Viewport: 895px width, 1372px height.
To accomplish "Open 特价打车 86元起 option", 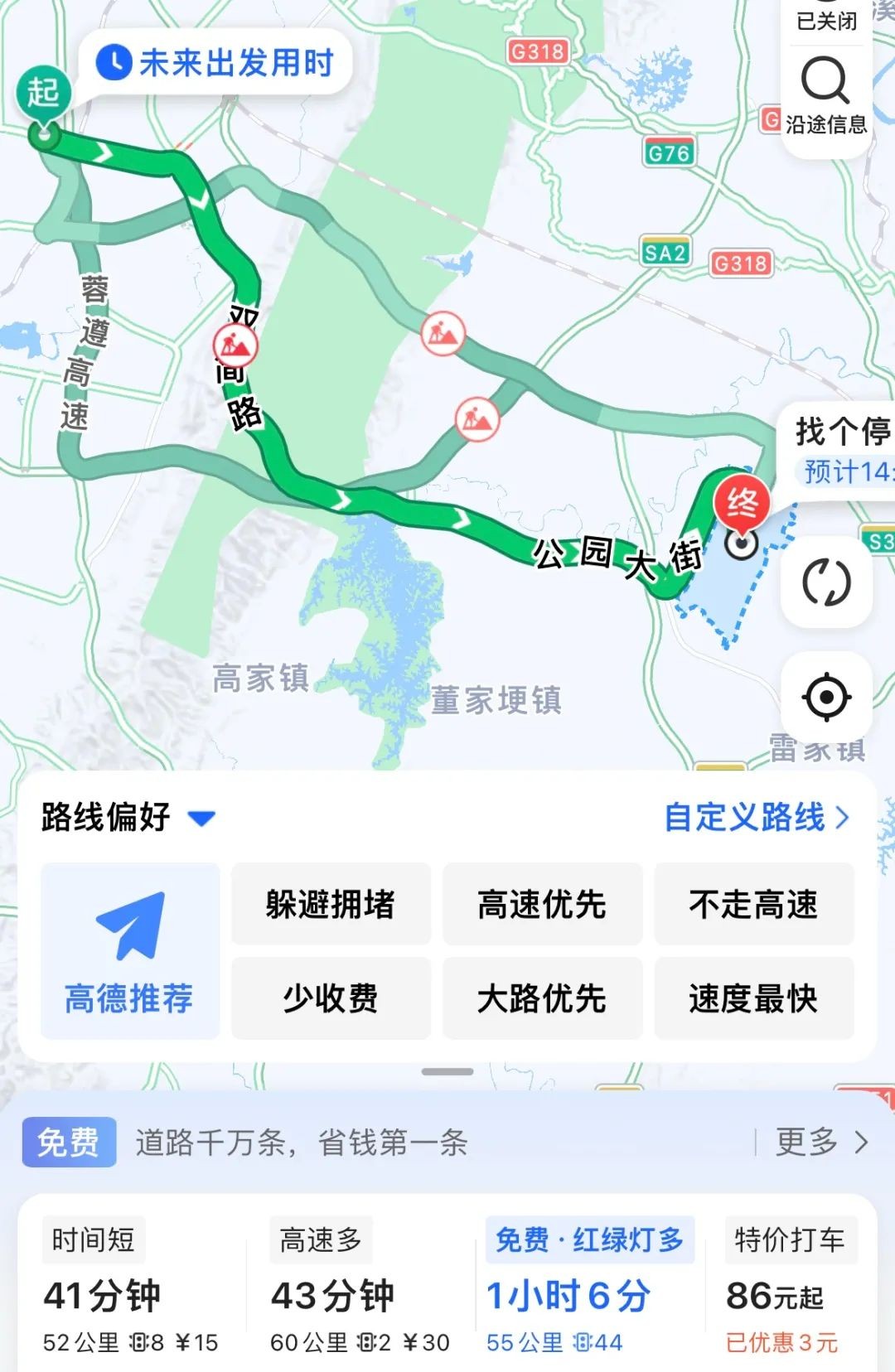I will tap(788, 1289).
